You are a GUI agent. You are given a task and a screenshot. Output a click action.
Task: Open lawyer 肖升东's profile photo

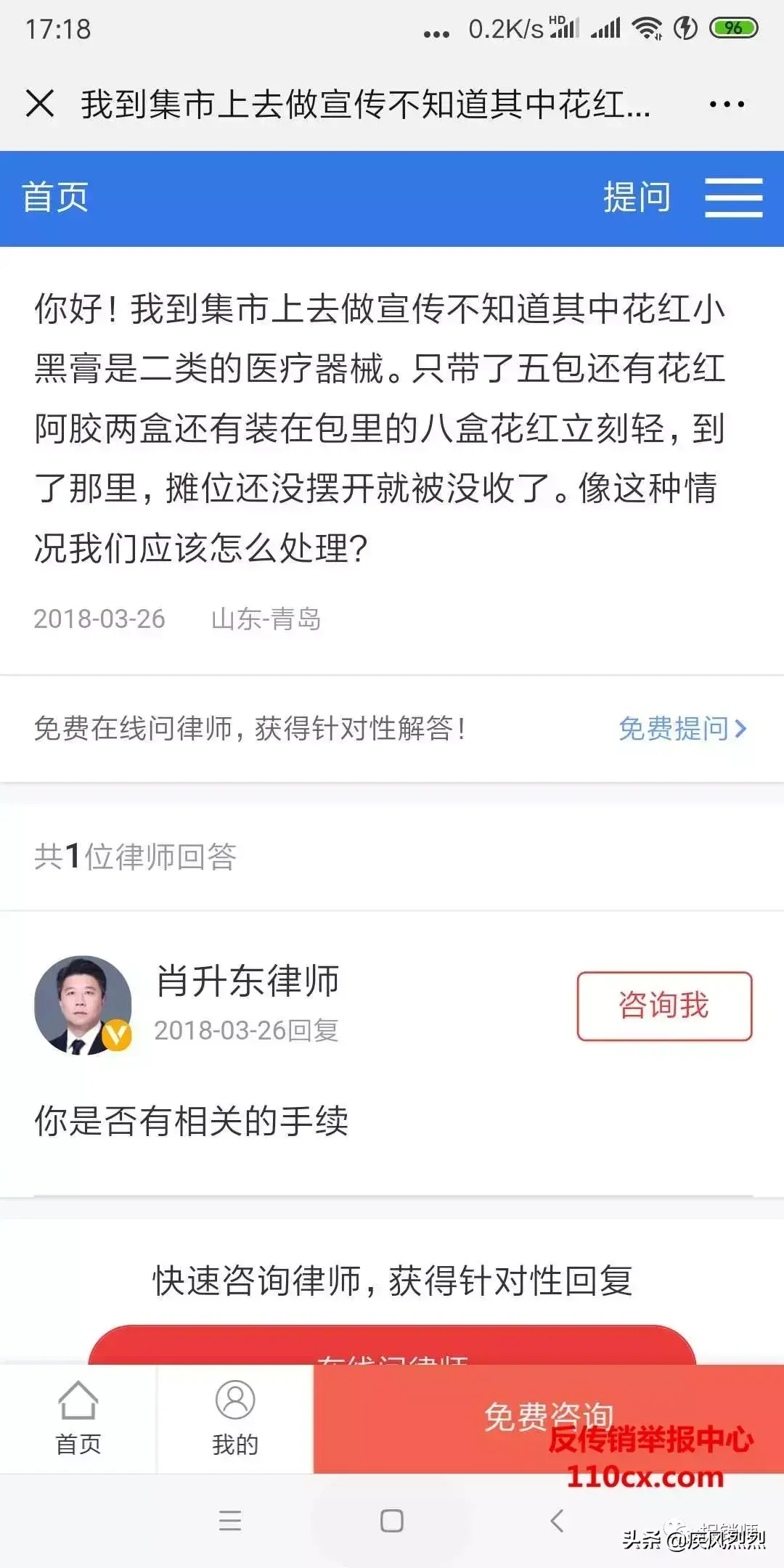point(83,1005)
